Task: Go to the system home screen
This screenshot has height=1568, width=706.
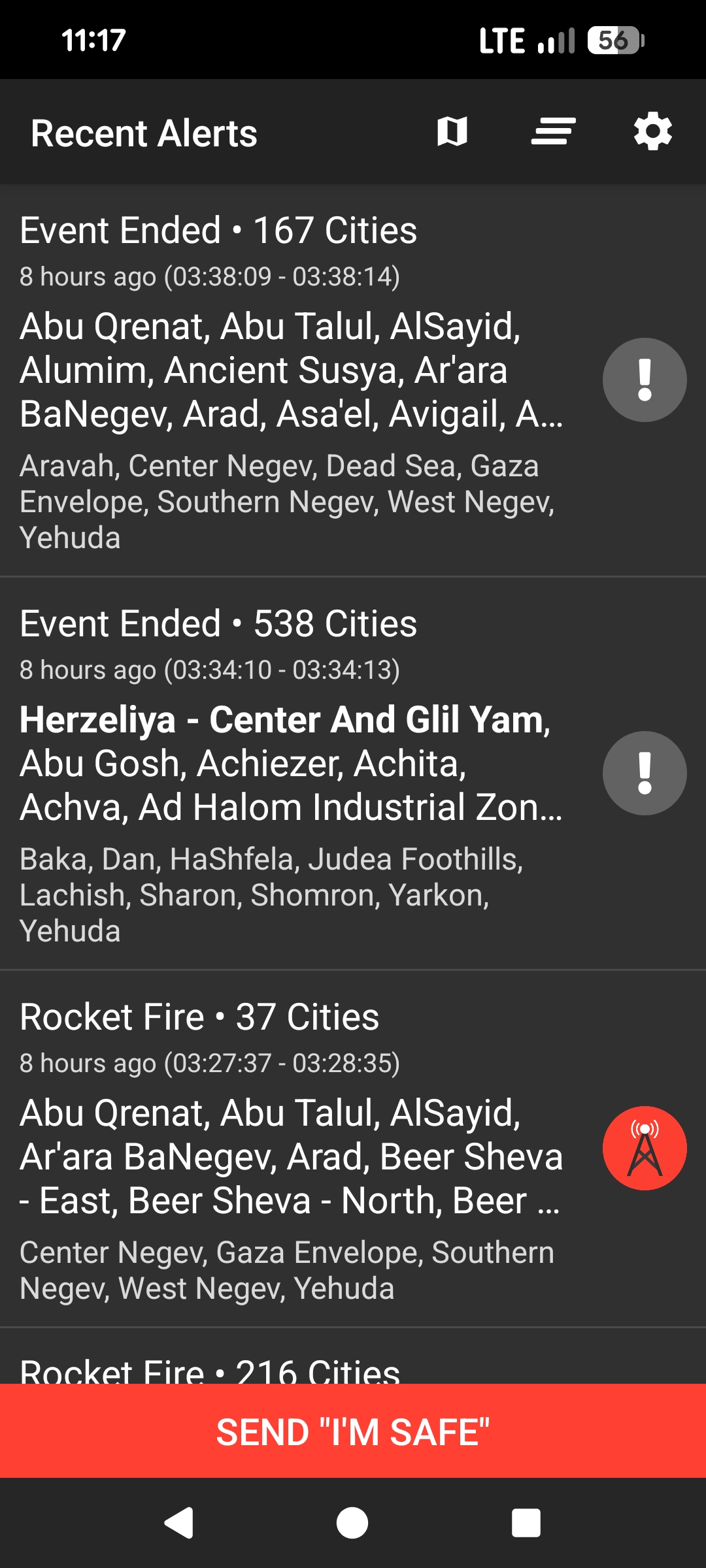Action: coord(352,1523)
